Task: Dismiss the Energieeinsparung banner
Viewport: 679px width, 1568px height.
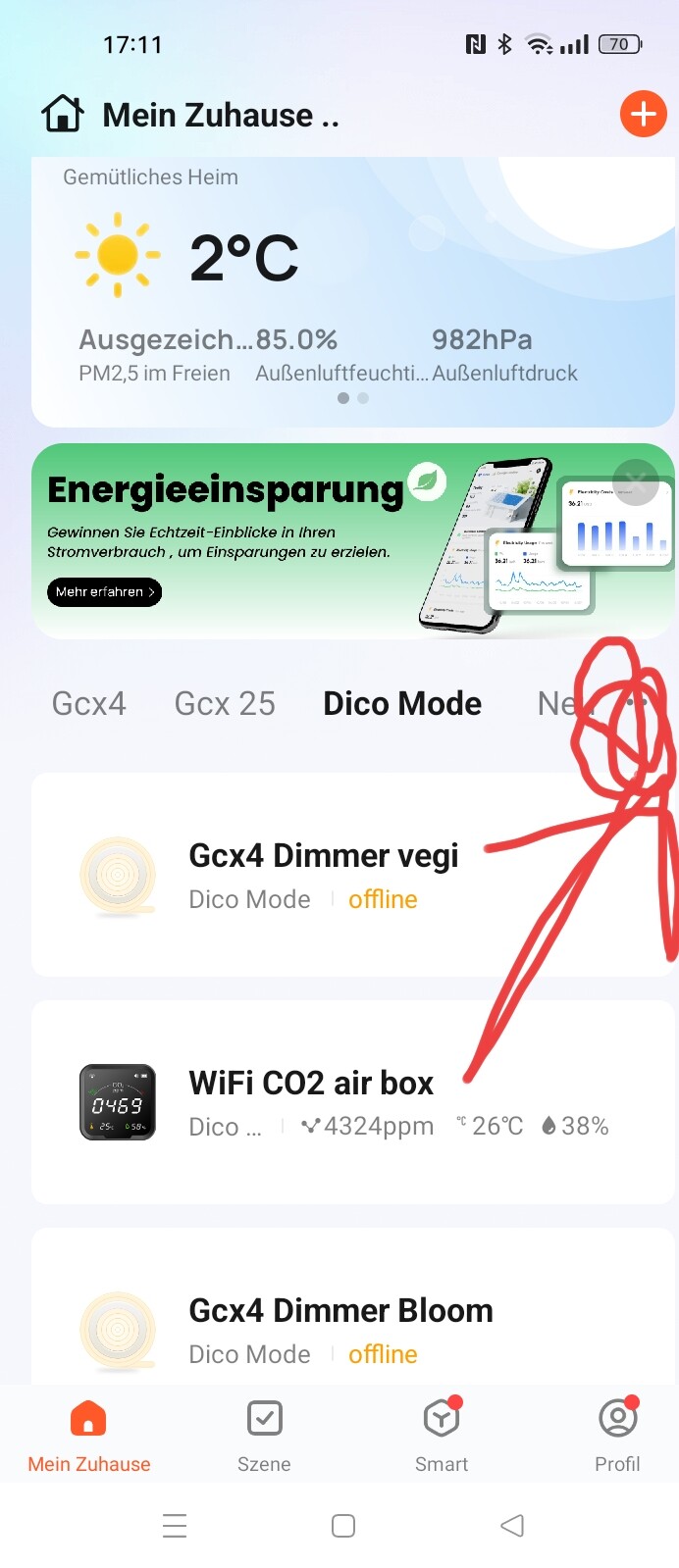Action: pyautogui.click(x=636, y=481)
